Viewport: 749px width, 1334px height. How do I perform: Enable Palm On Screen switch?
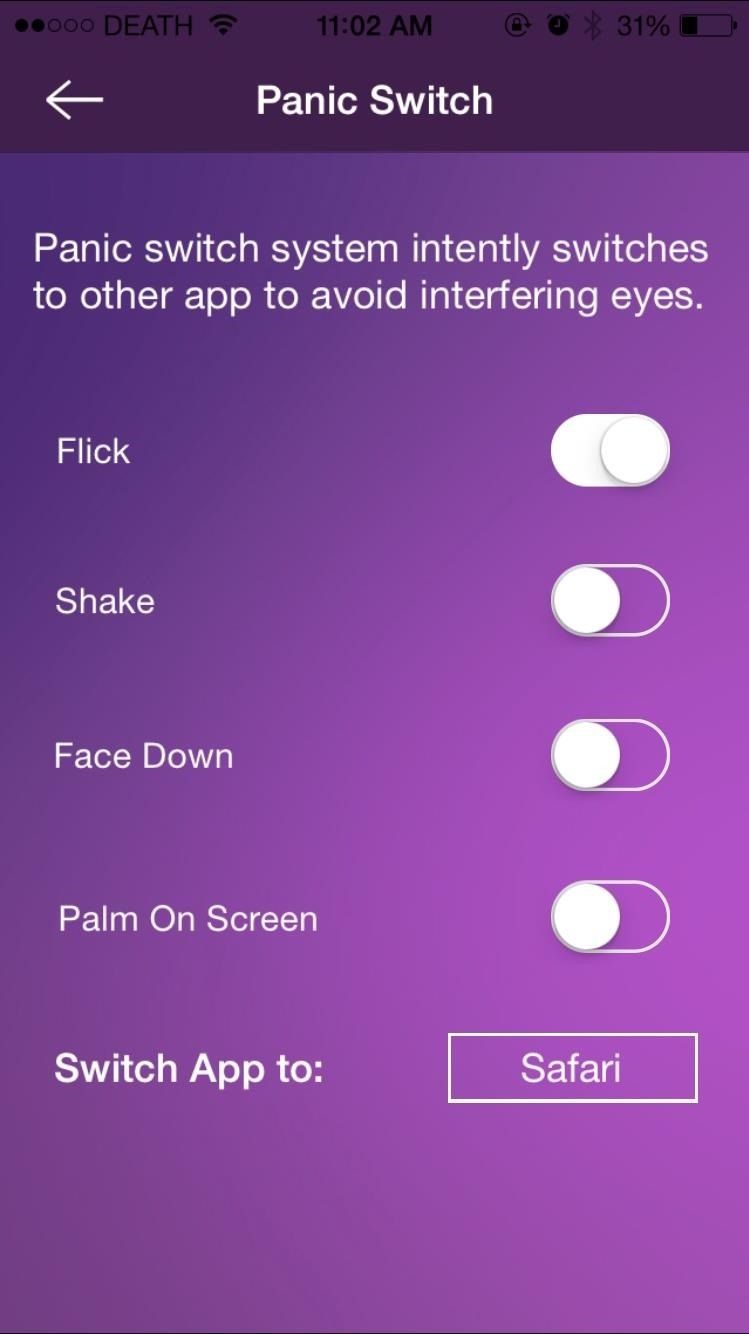coord(609,917)
